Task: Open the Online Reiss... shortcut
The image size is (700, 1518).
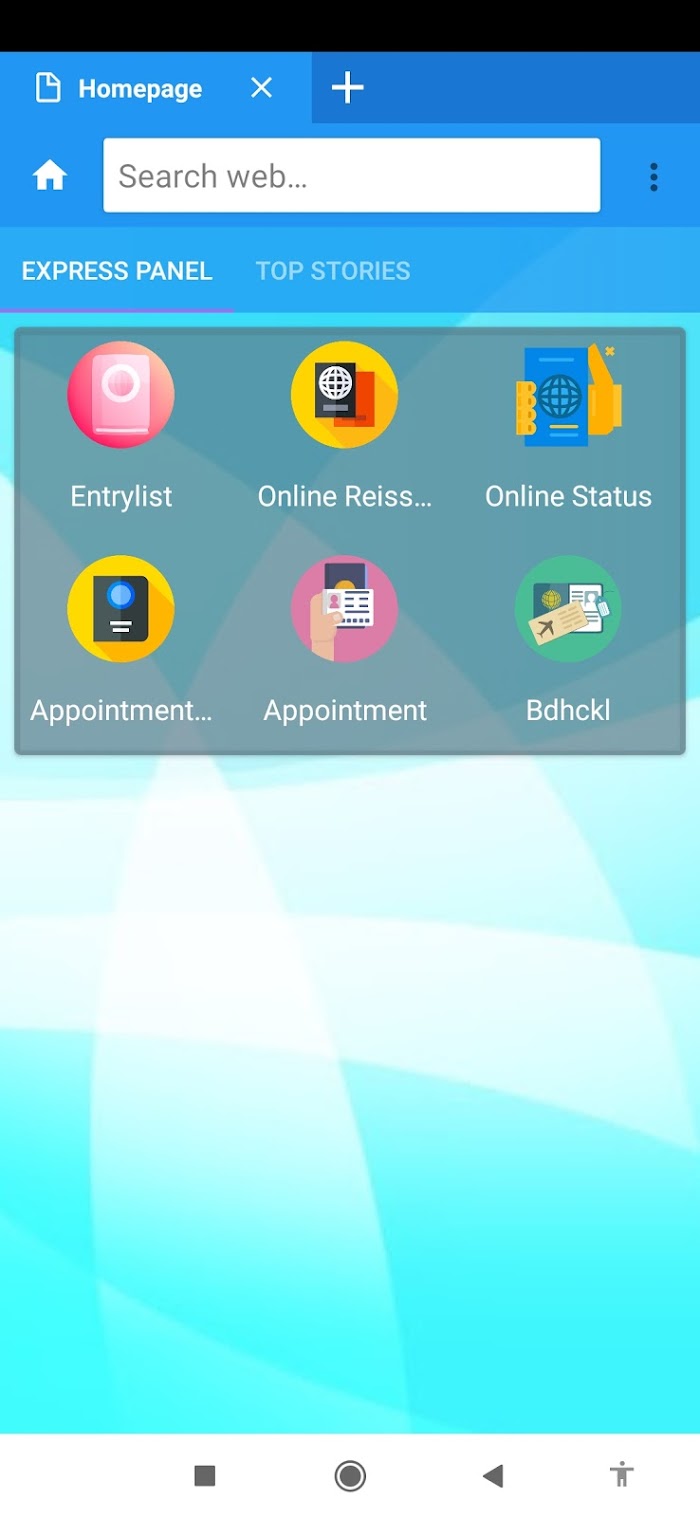Action: (x=345, y=427)
